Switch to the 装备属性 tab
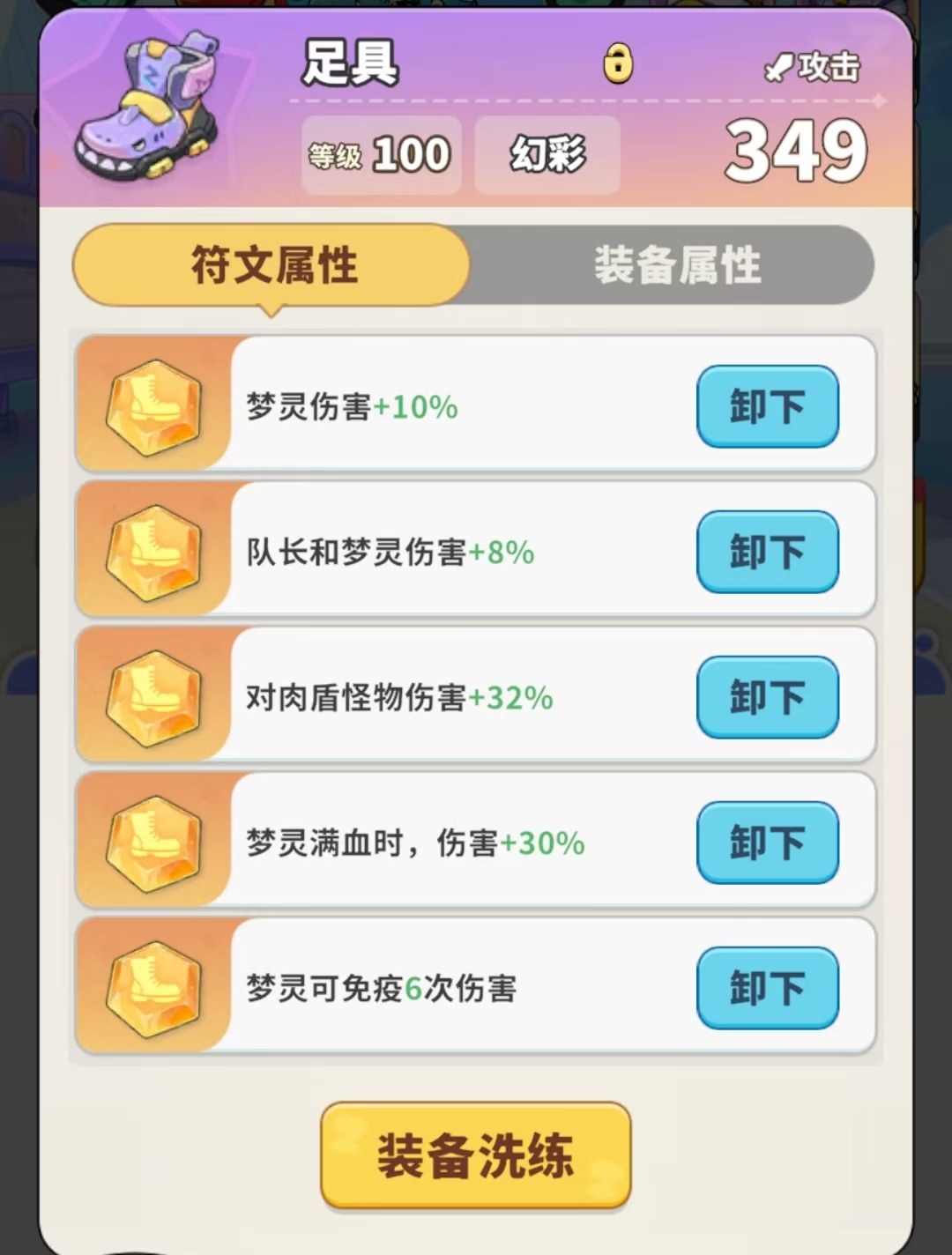 (x=679, y=264)
